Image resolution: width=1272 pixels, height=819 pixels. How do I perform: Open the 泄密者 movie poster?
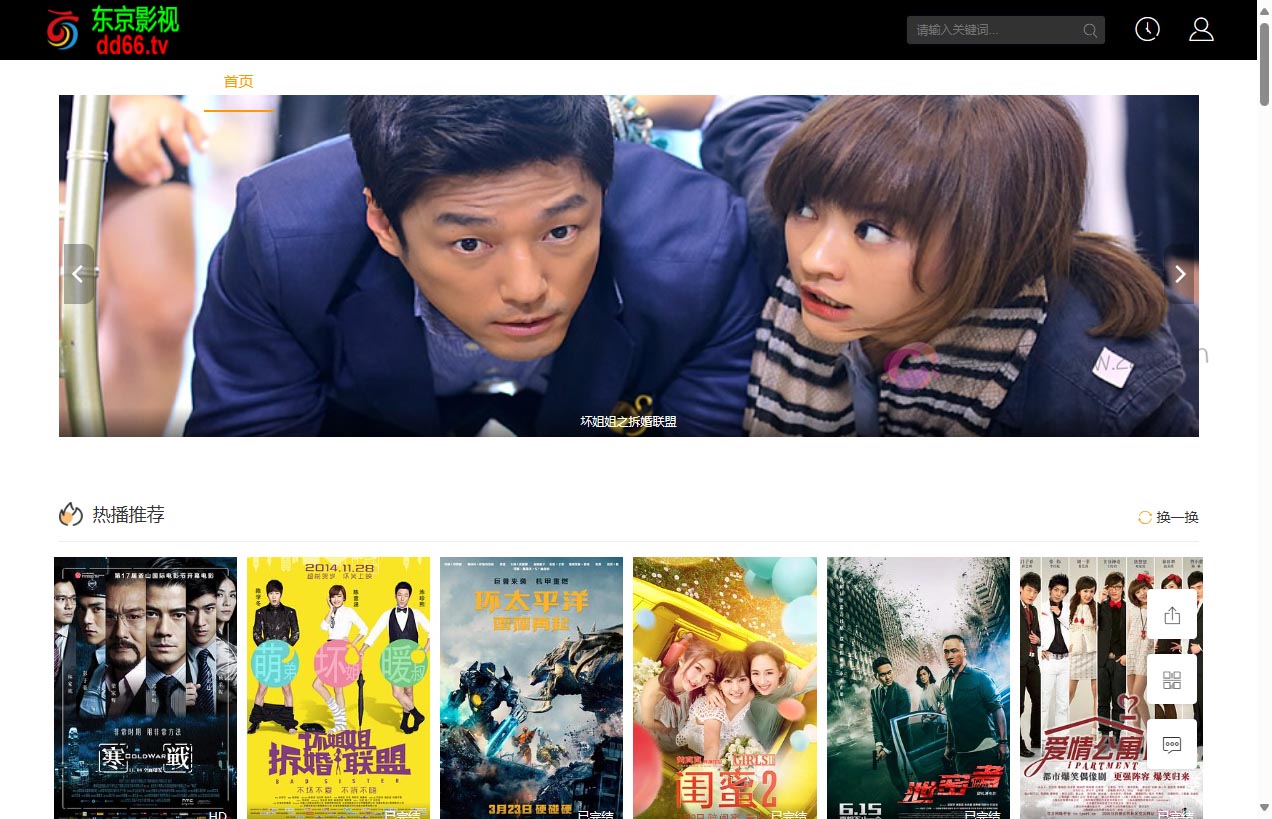tap(918, 688)
